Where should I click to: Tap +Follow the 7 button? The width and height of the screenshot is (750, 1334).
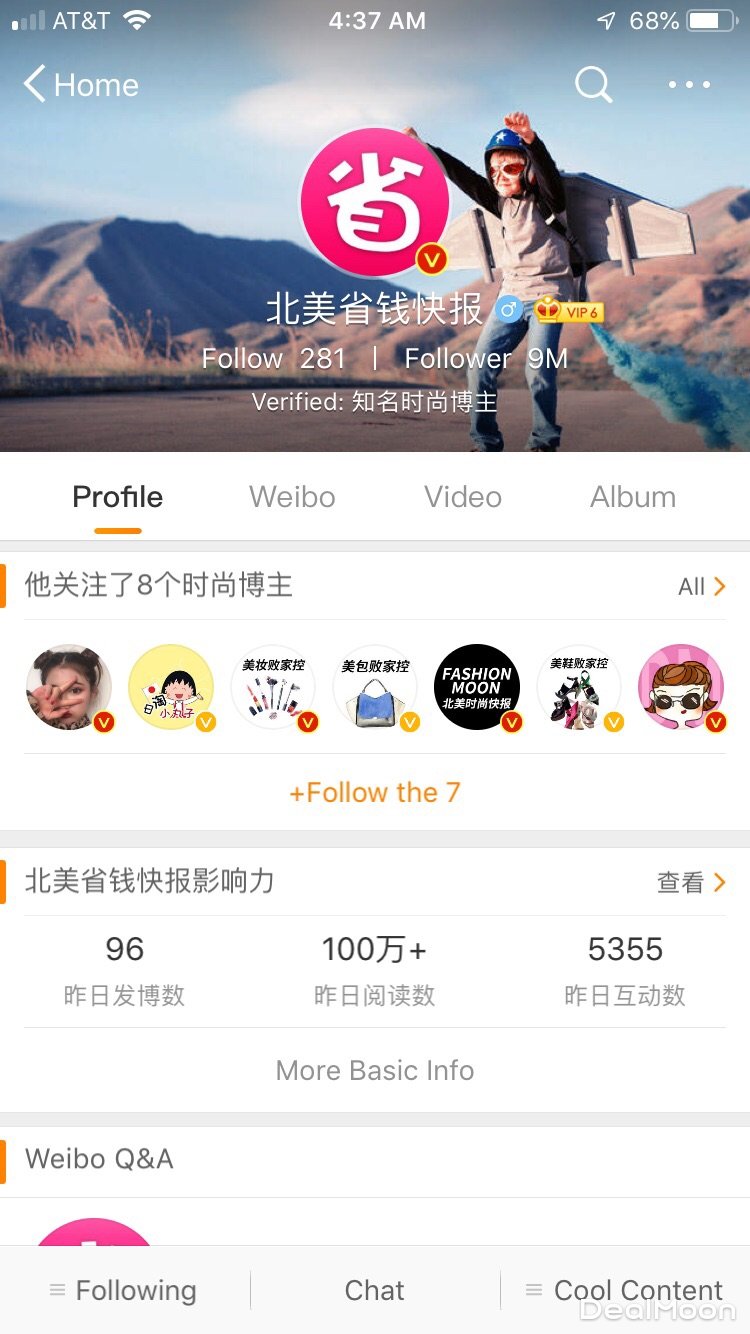tap(375, 793)
